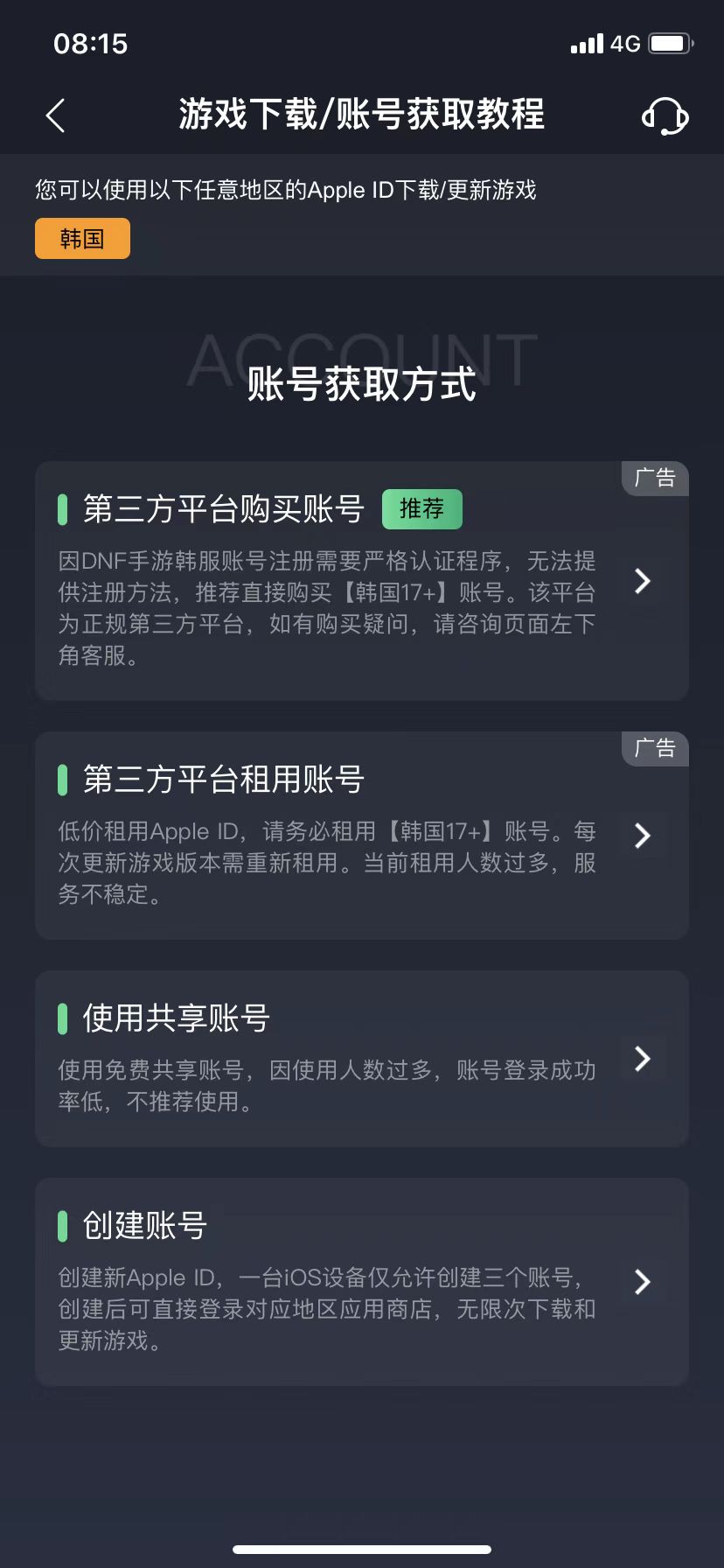Tap the green marker beside 使用共享账号
This screenshot has height=1568, width=724.
(64, 1018)
